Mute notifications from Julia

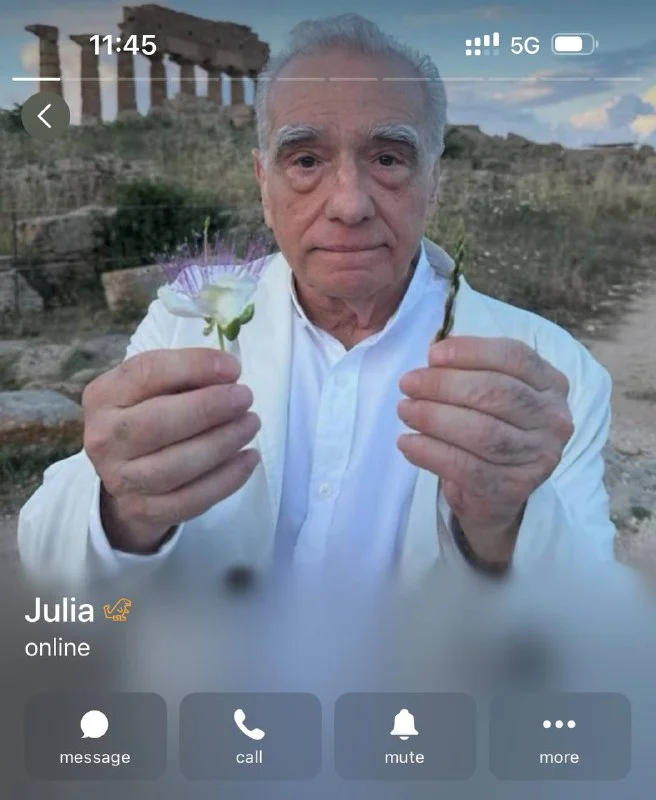tap(404, 736)
